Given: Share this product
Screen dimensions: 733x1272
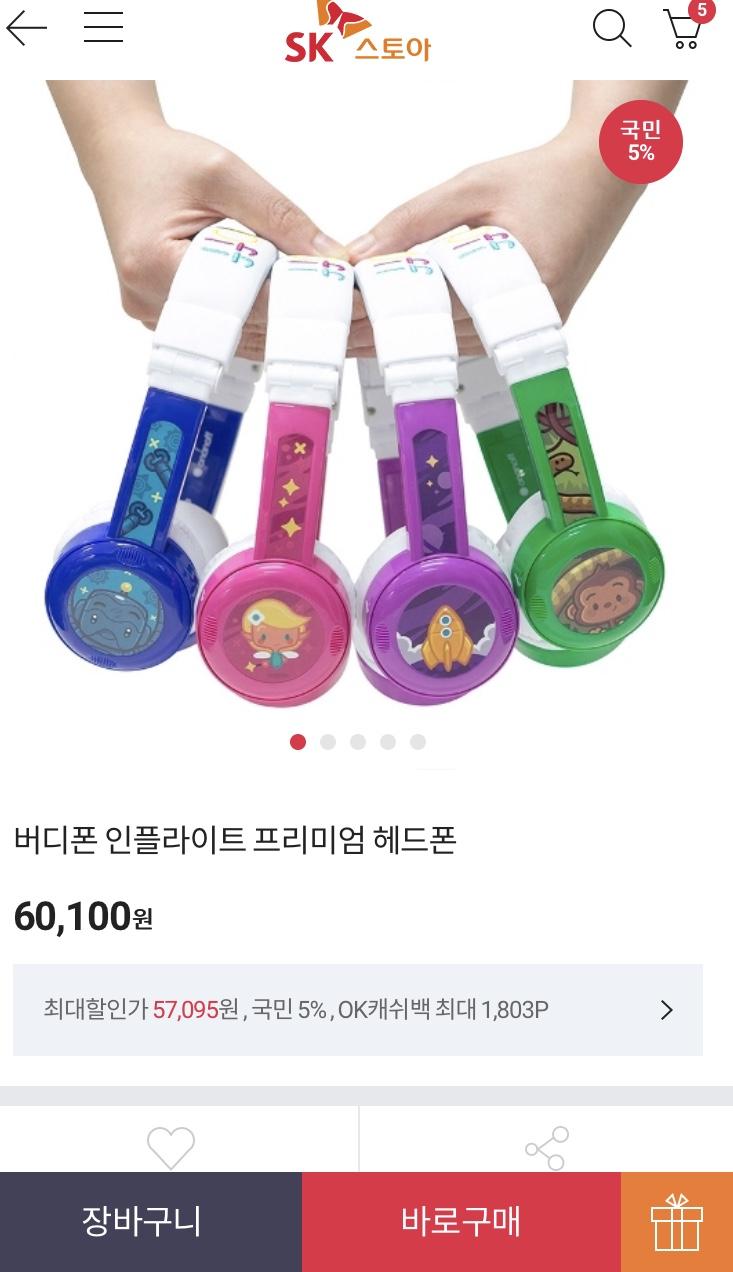Looking at the screenshot, I should tap(546, 1147).
